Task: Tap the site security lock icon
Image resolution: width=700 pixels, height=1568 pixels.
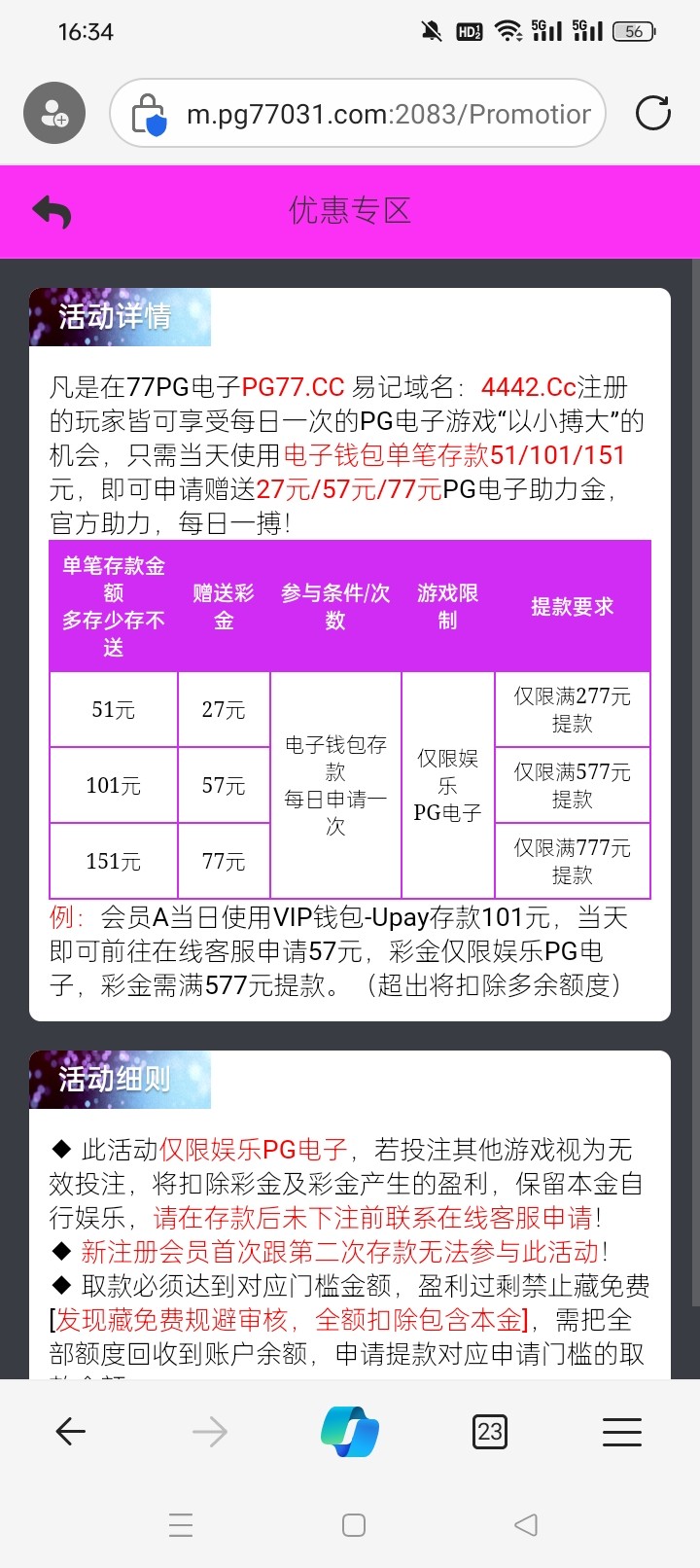Action: click(149, 115)
